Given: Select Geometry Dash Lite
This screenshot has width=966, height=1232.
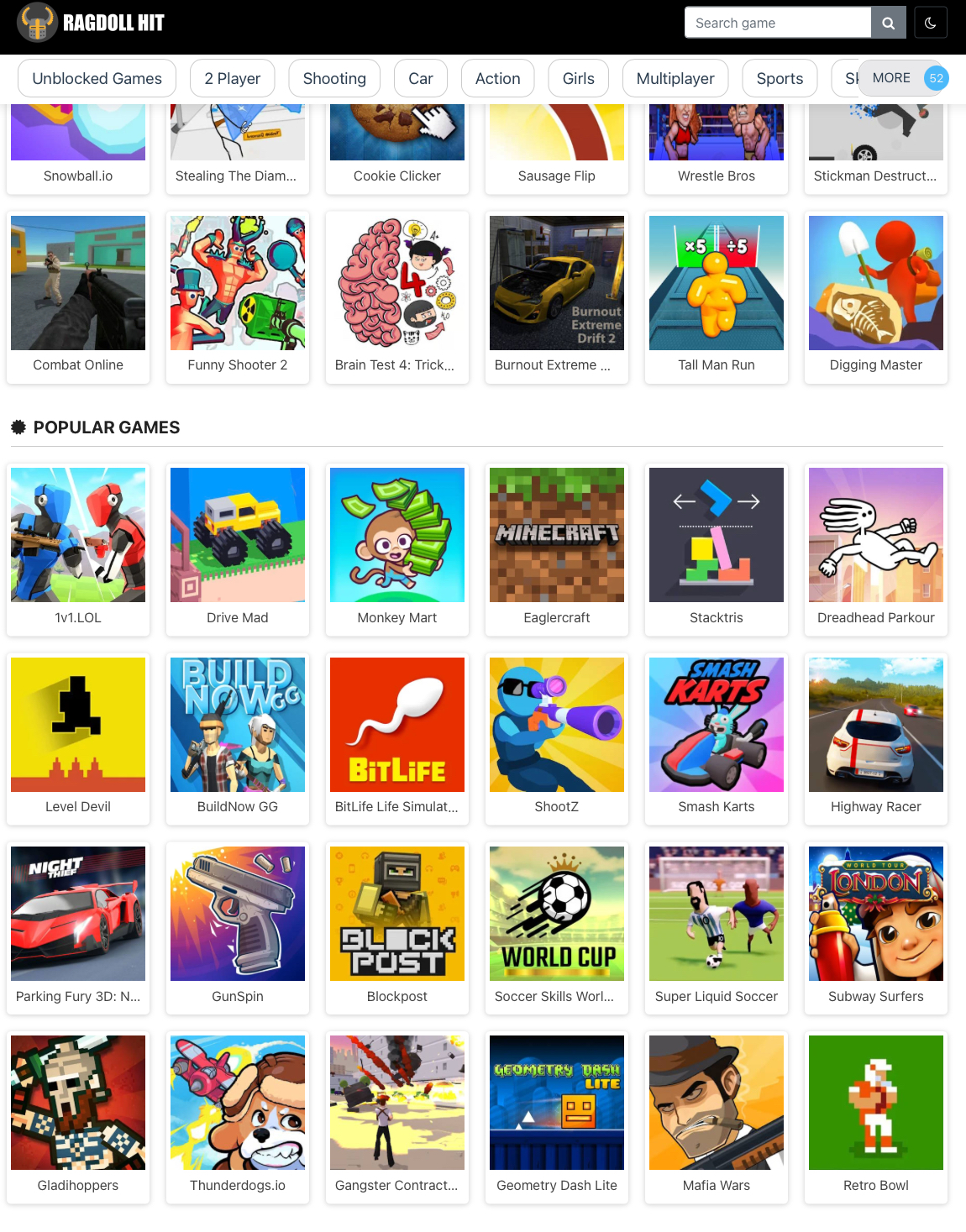Looking at the screenshot, I should [x=556, y=1117].
